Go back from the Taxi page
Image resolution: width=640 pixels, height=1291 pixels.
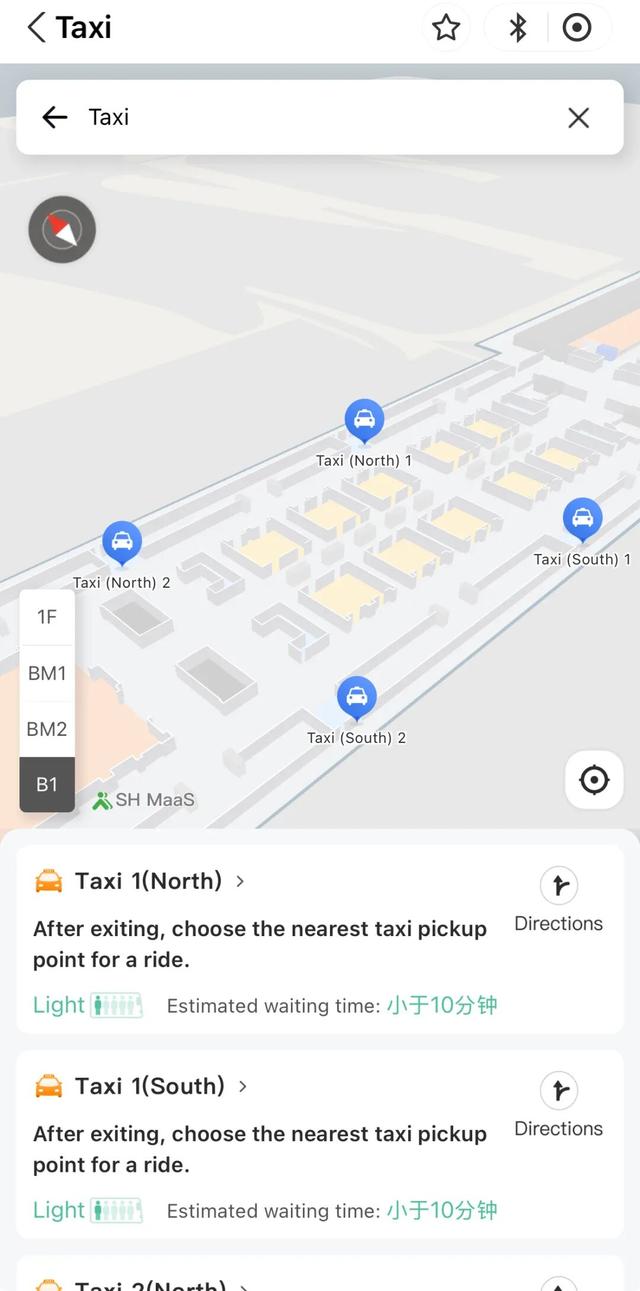(37, 28)
